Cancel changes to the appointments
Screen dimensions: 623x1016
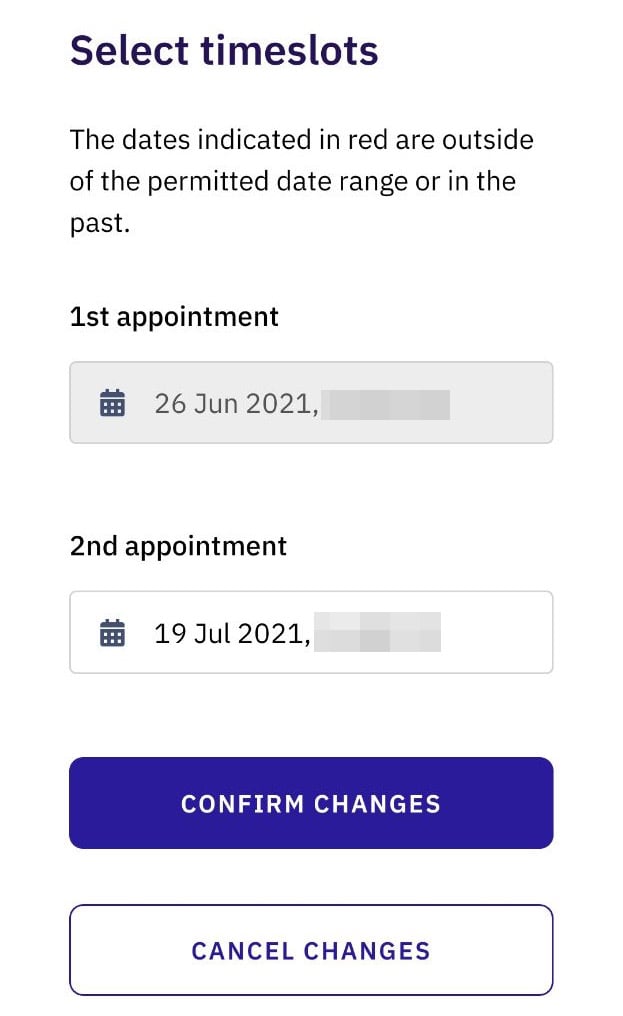coord(310,950)
